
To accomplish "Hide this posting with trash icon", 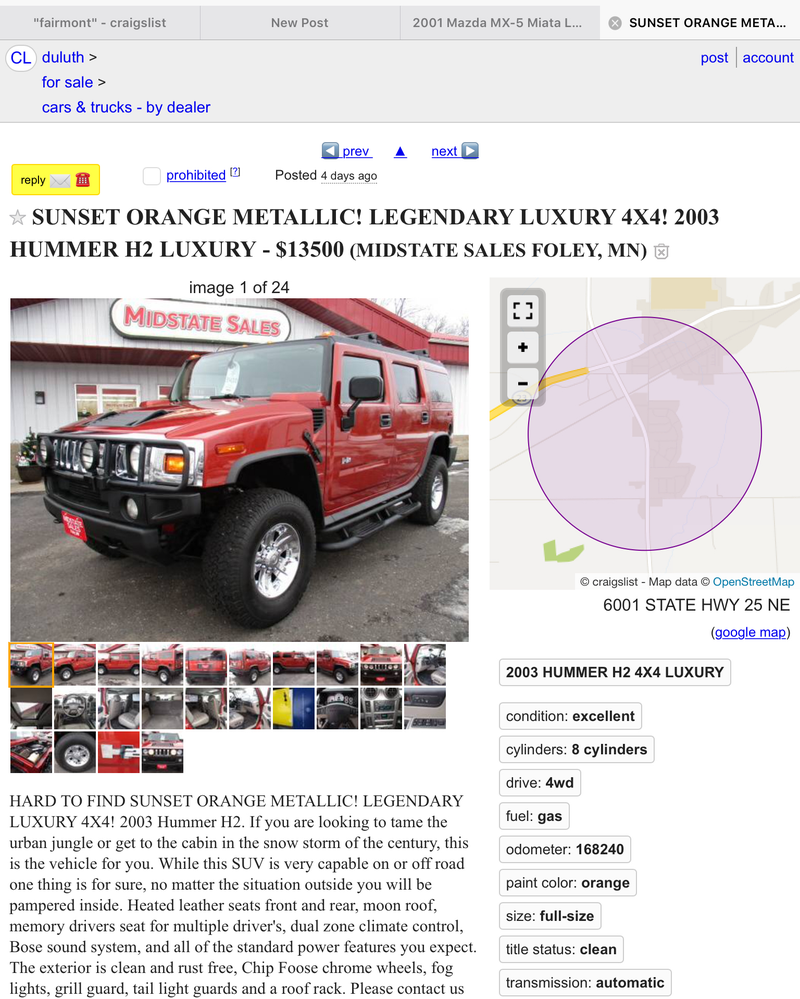I will [661, 251].
